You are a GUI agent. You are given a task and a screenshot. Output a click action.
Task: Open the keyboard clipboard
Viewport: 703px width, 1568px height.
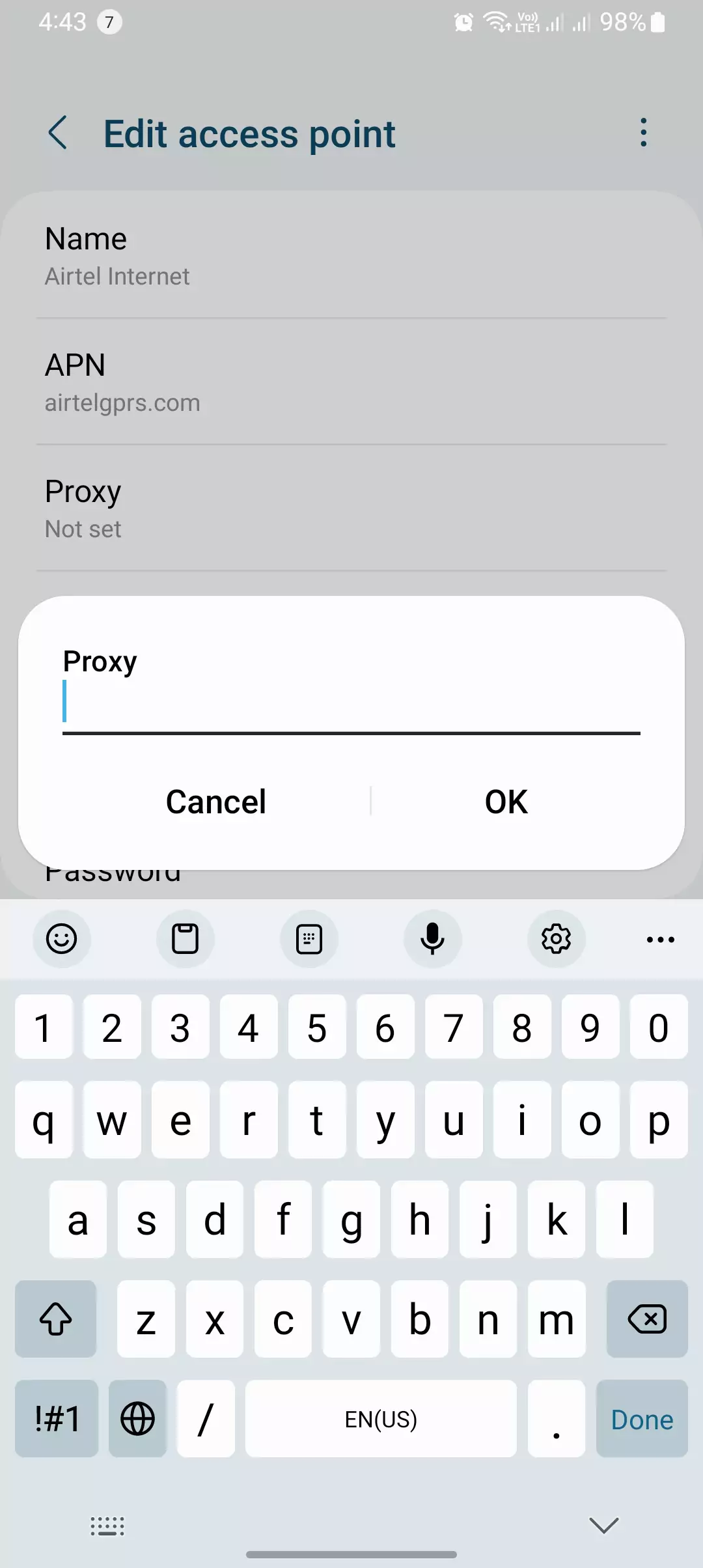[x=185, y=939]
